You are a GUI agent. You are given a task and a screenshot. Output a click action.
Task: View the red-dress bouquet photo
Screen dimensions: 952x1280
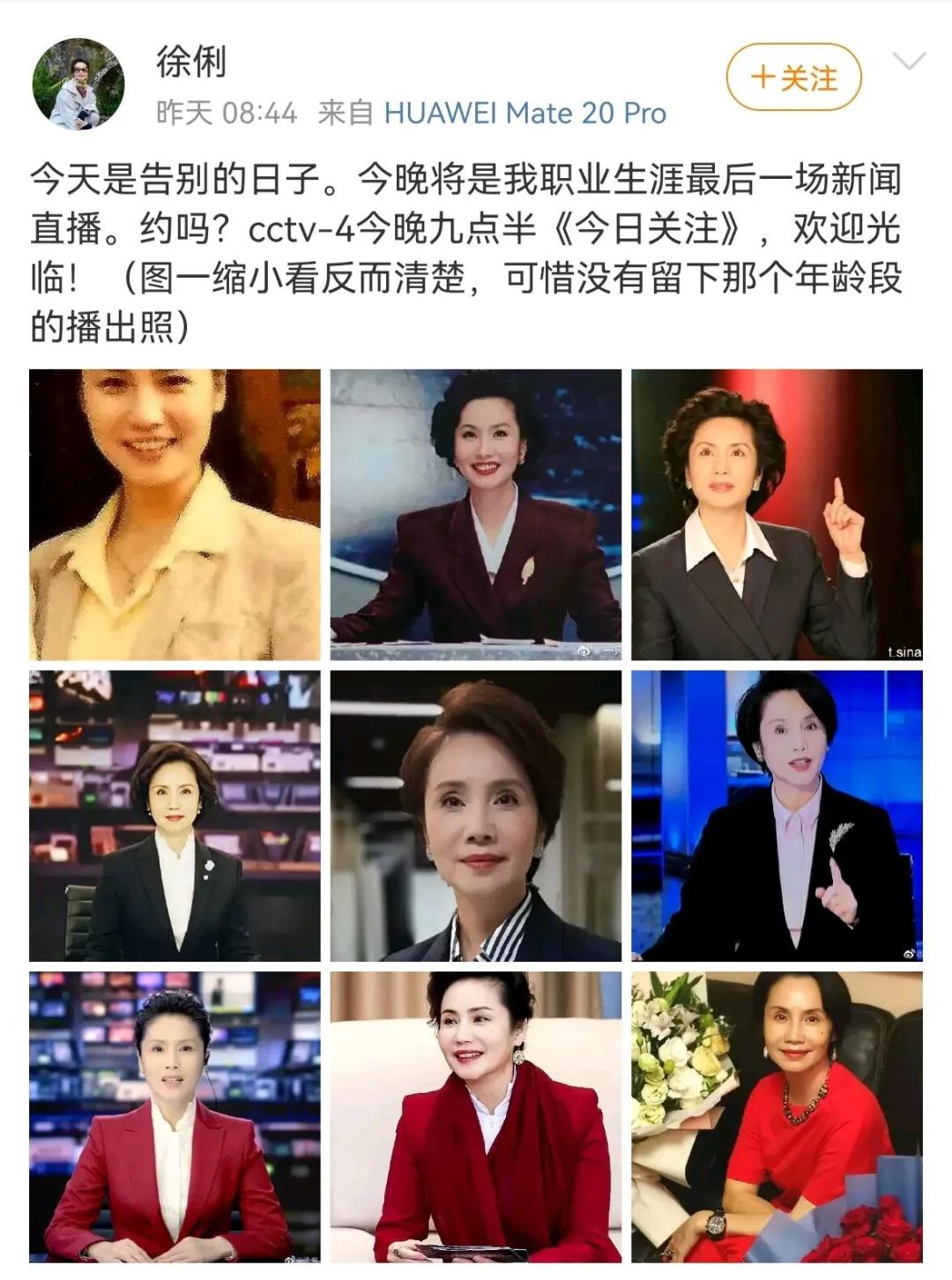tap(776, 1120)
